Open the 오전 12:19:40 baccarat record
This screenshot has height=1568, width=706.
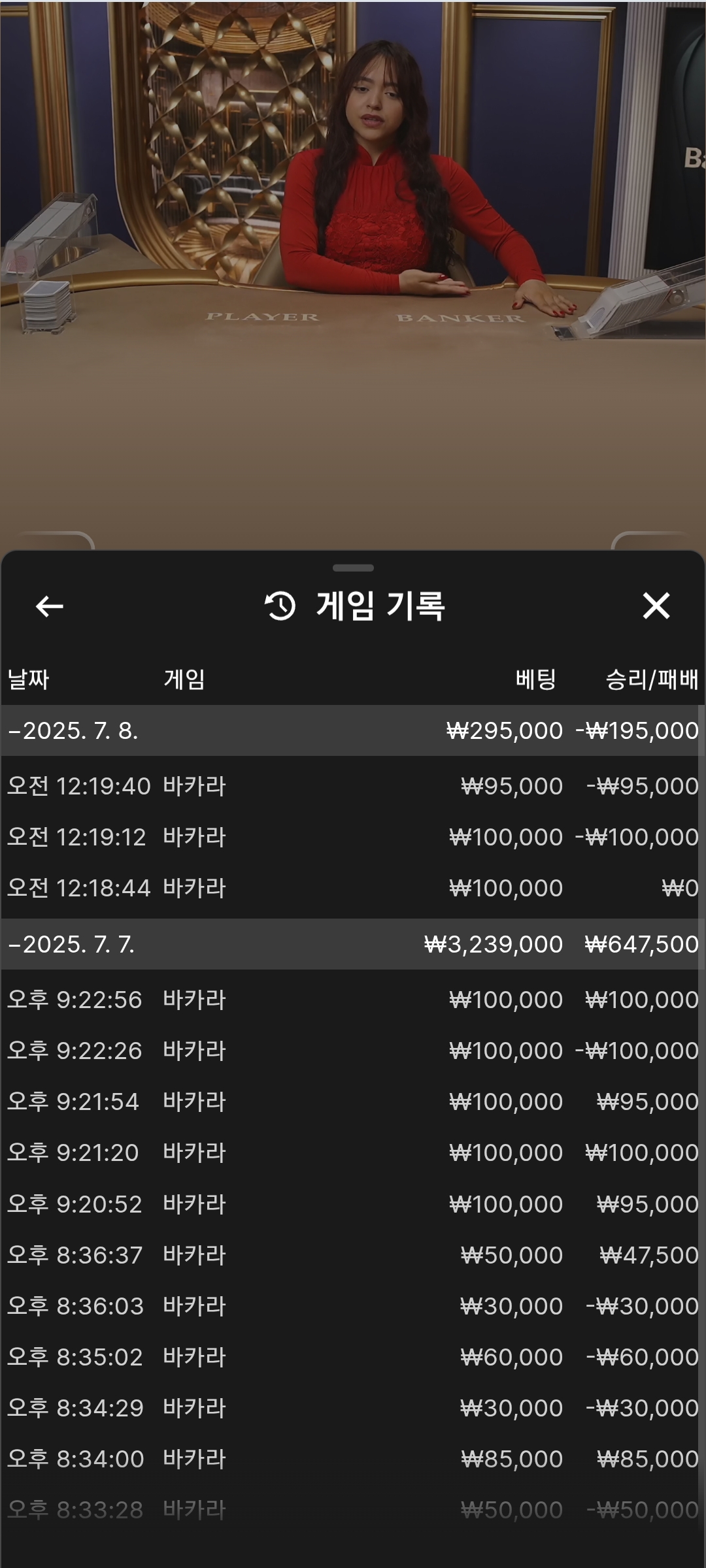(353, 786)
